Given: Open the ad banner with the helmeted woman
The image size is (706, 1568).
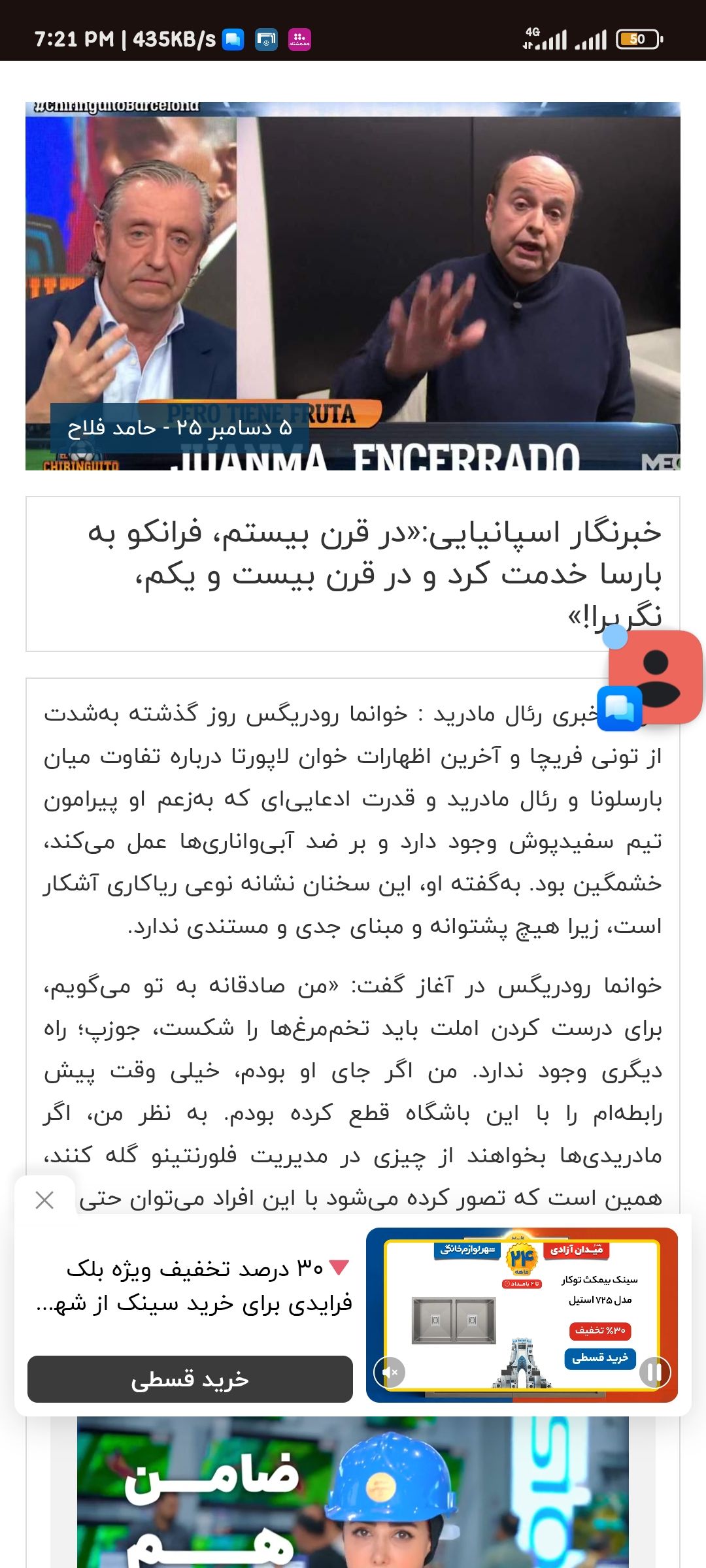Looking at the screenshot, I should (353, 1492).
